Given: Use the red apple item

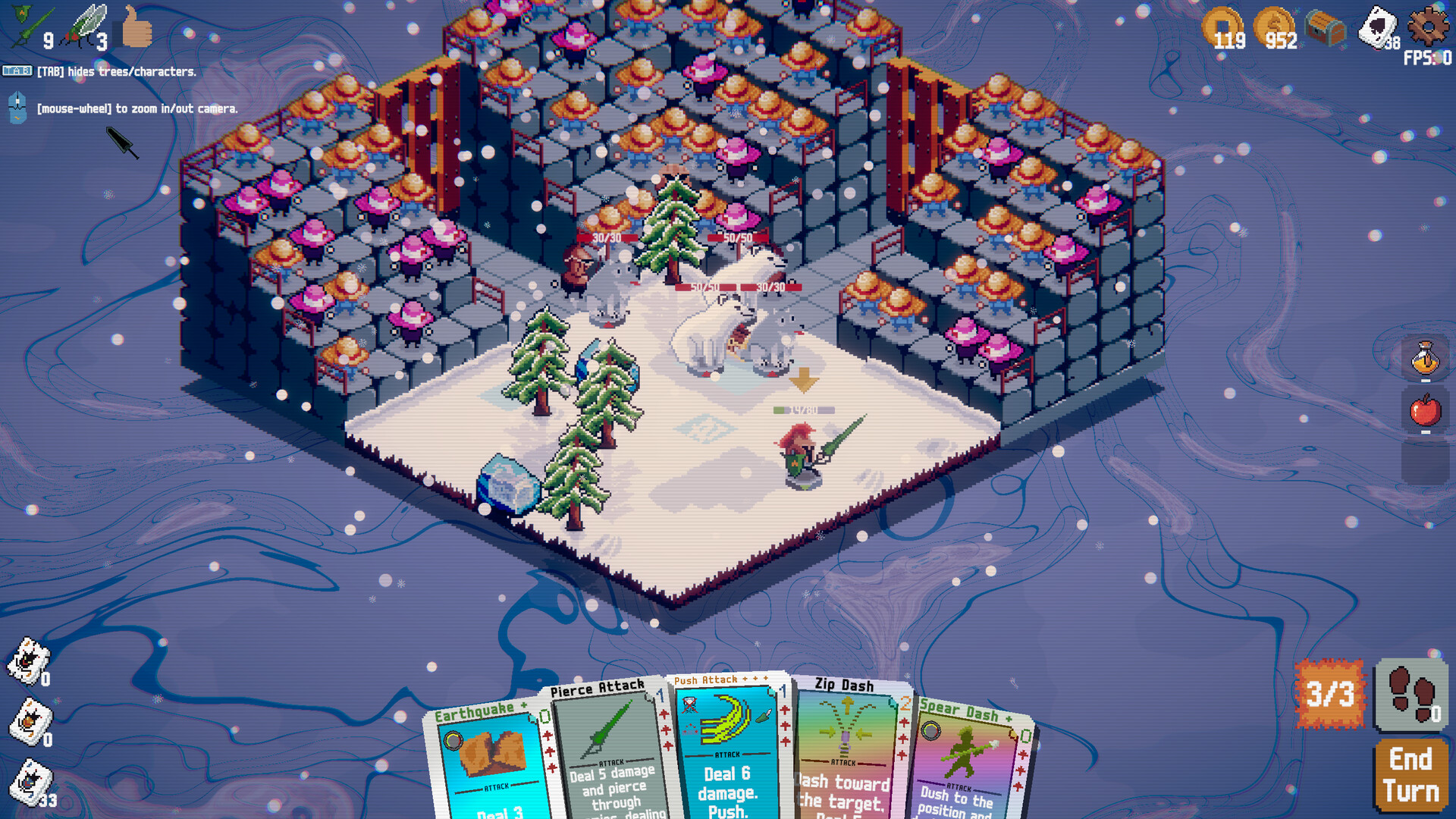Looking at the screenshot, I should [1425, 410].
